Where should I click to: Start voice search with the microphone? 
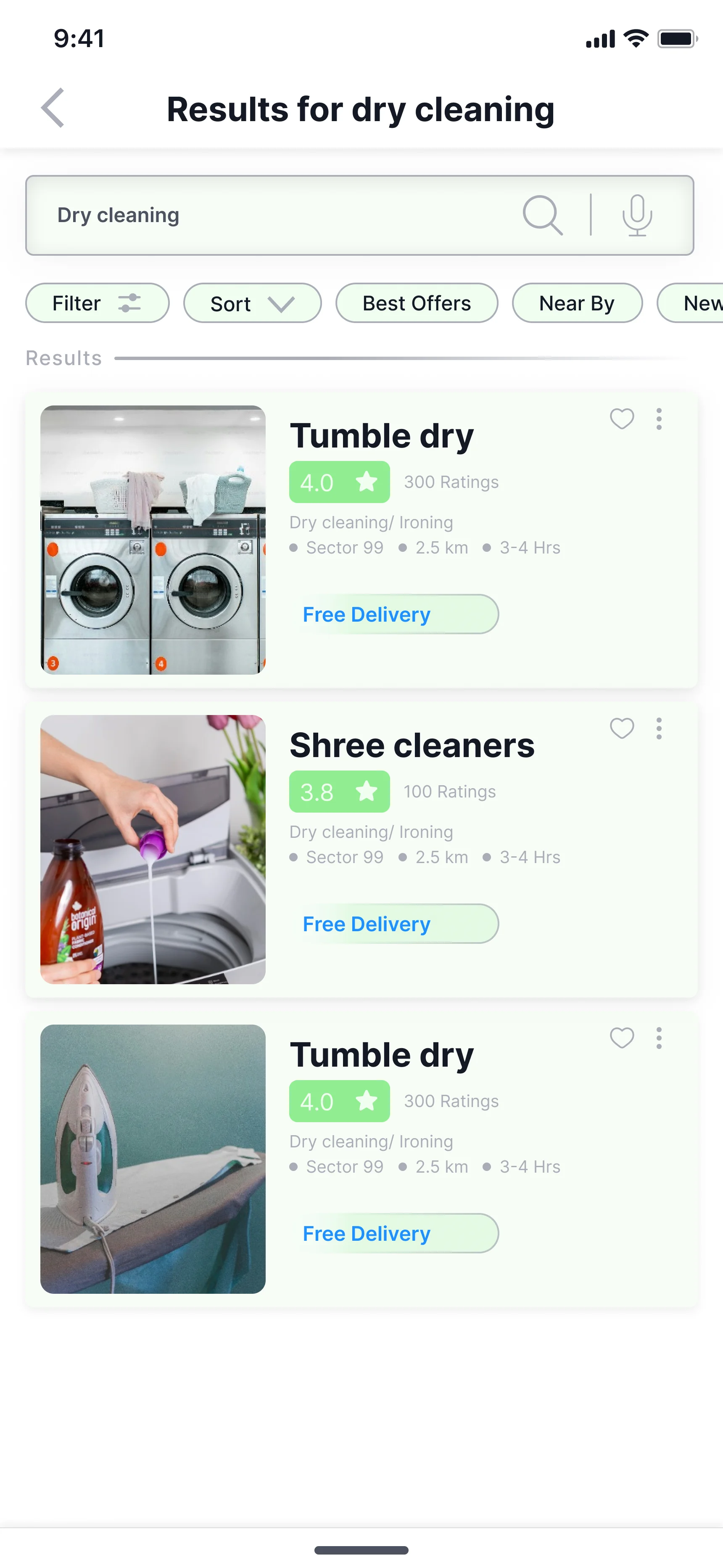(x=636, y=215)
